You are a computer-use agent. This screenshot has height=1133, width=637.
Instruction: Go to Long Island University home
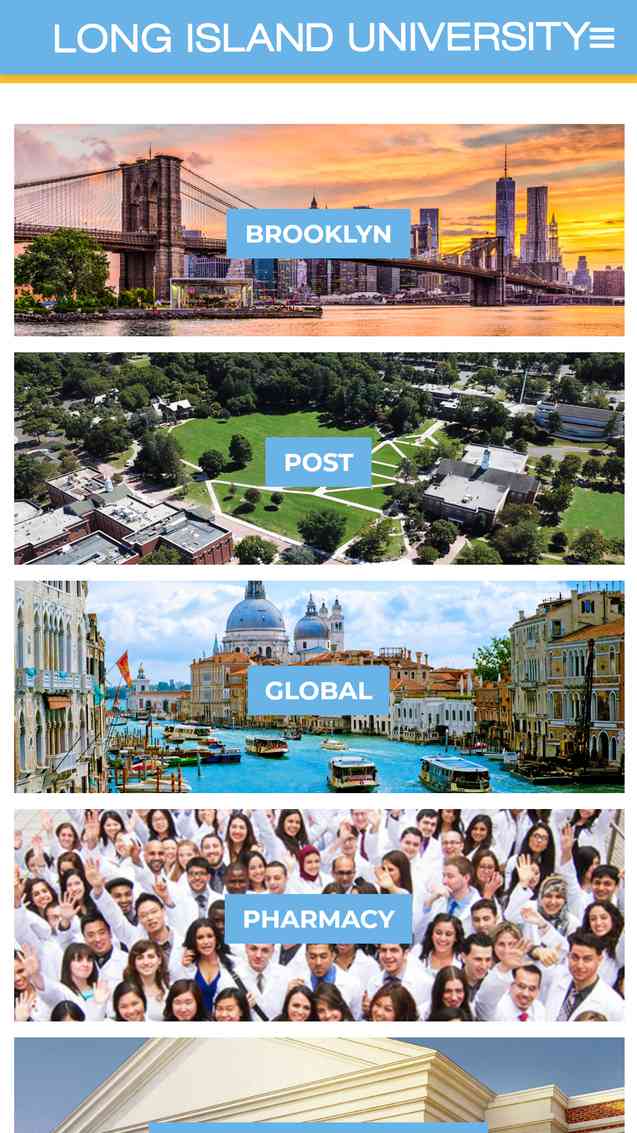coord(320,38)
